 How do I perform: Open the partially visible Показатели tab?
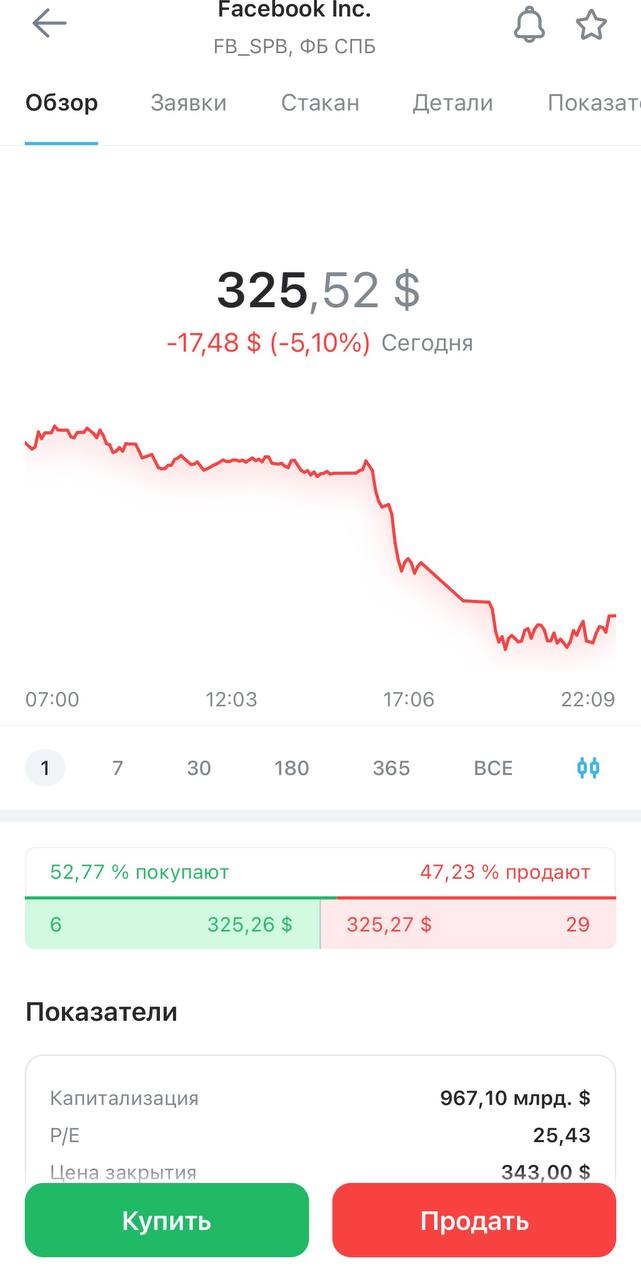coord(594,103)
